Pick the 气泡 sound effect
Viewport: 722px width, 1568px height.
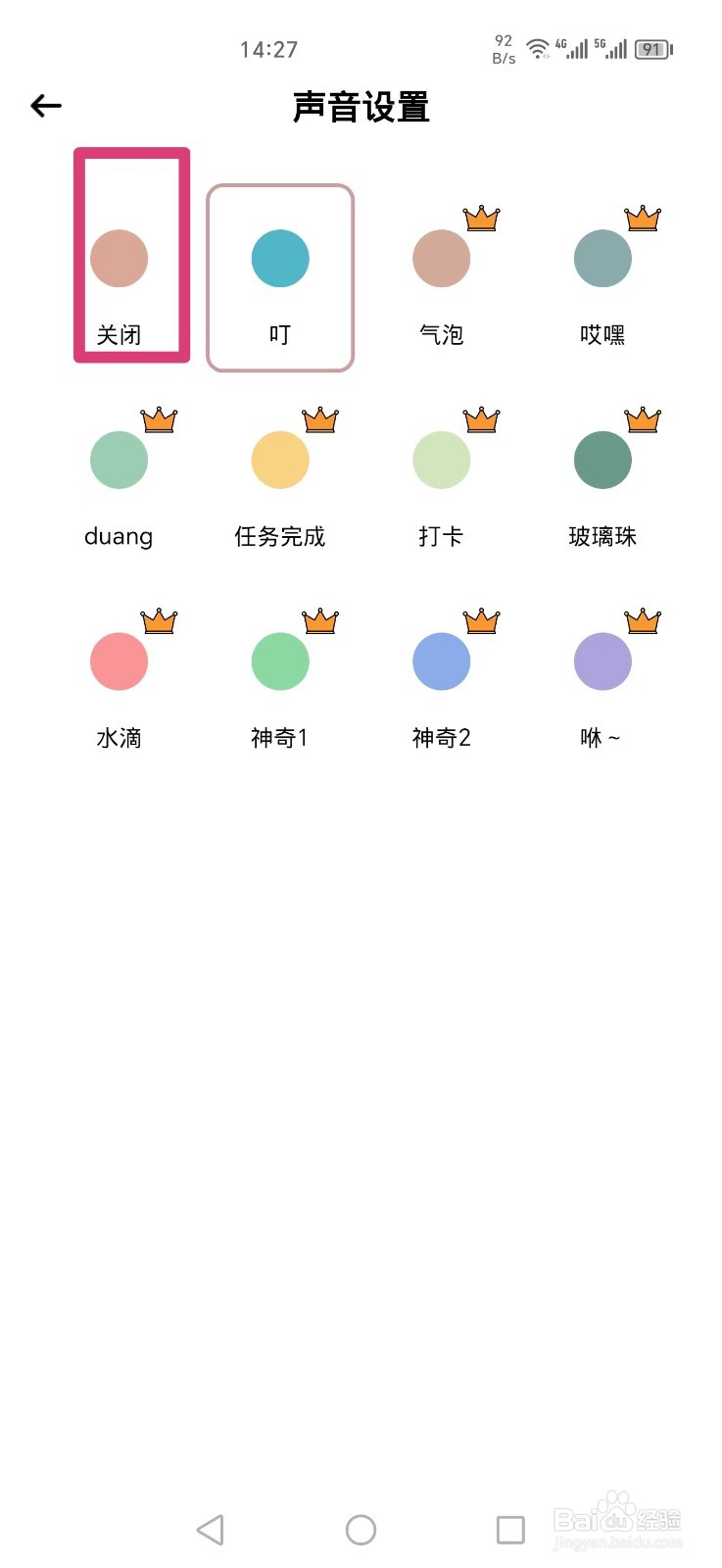(441, 260)
